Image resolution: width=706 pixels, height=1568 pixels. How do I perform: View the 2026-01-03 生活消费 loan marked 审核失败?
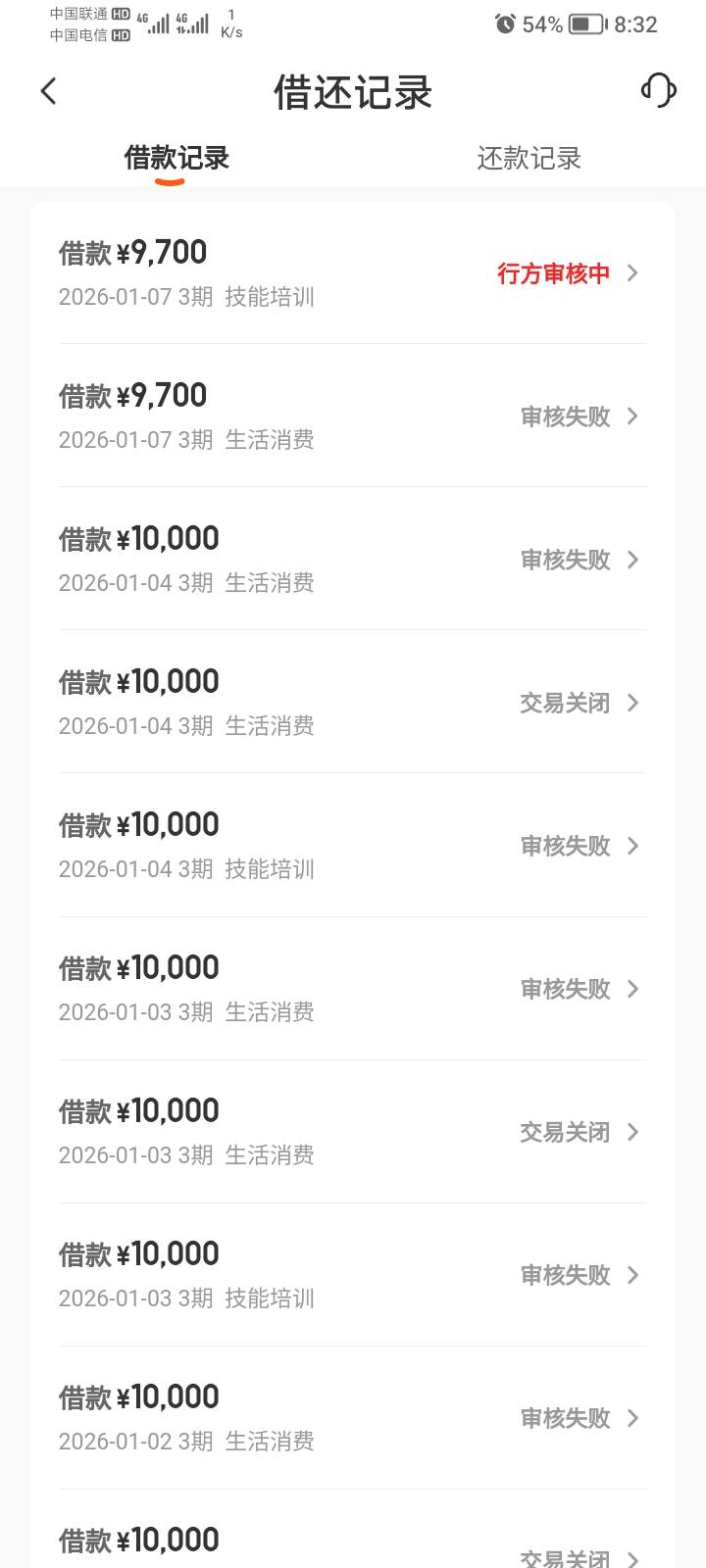tap(353, 989)
